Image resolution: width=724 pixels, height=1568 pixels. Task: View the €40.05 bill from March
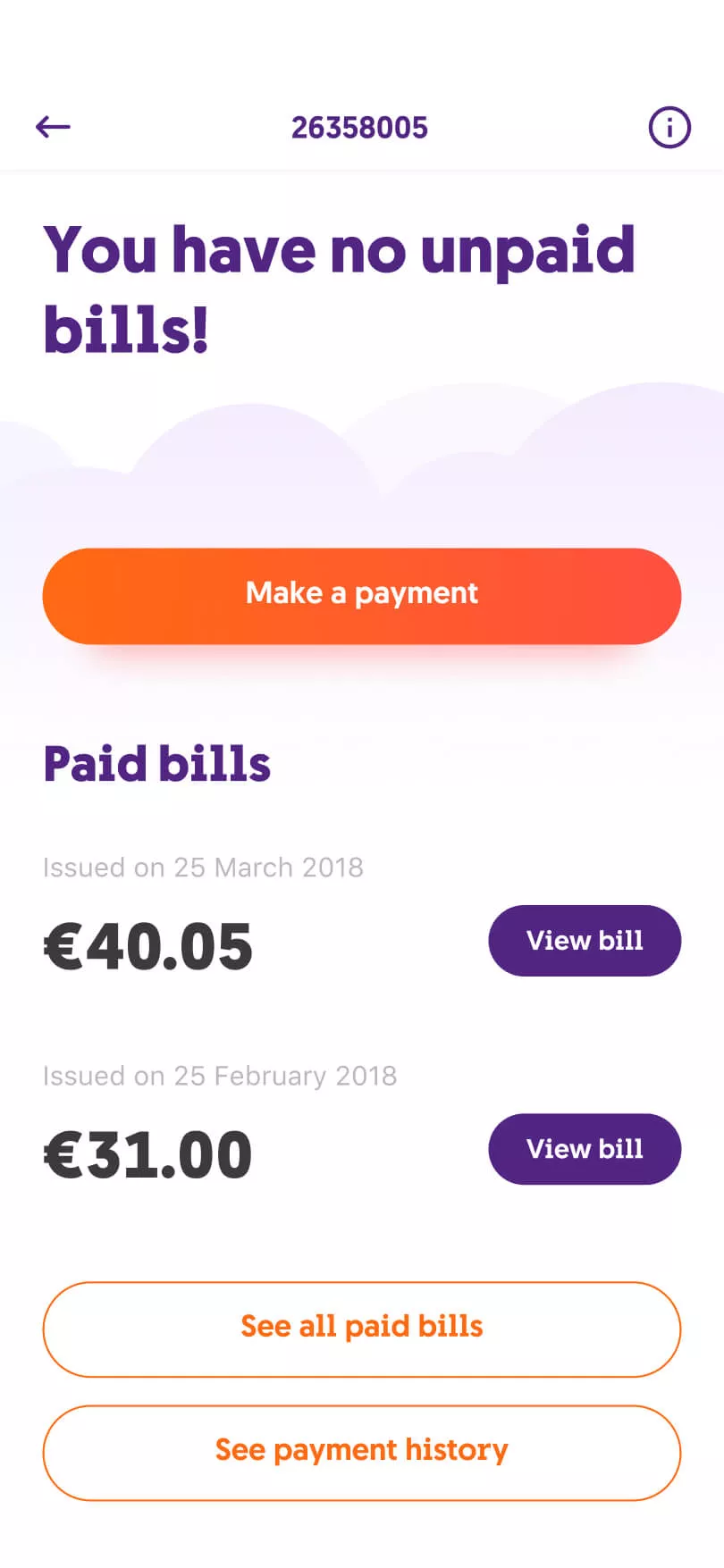coord(585,941)
